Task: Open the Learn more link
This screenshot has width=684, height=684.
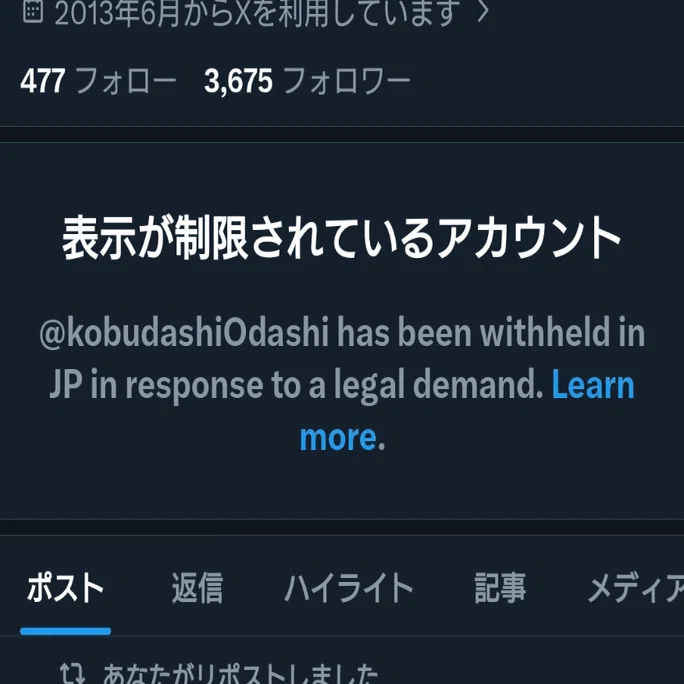Action: (x=467, y=411)
